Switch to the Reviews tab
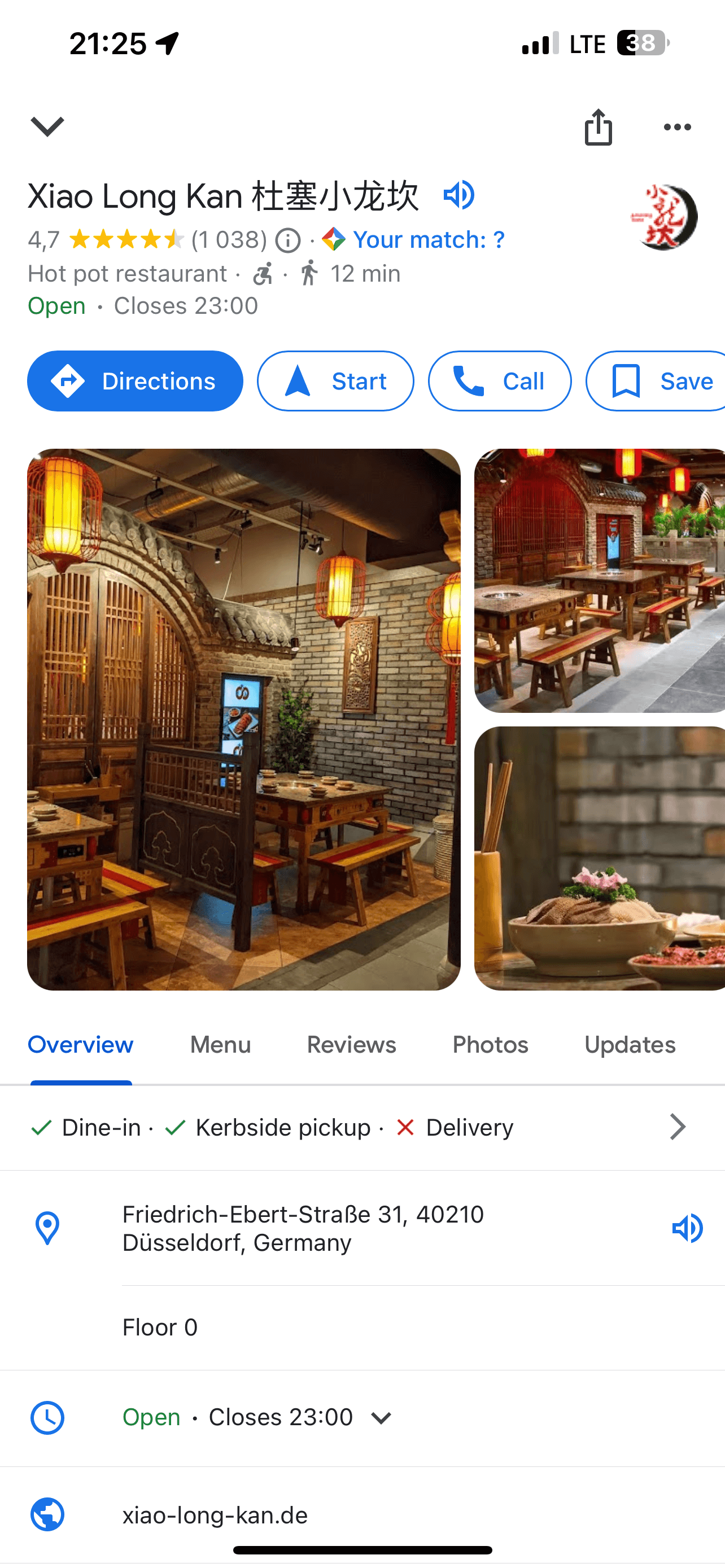Viewport: 725px width, 1568px height. pyautogui.click(x=351, y=1045)
